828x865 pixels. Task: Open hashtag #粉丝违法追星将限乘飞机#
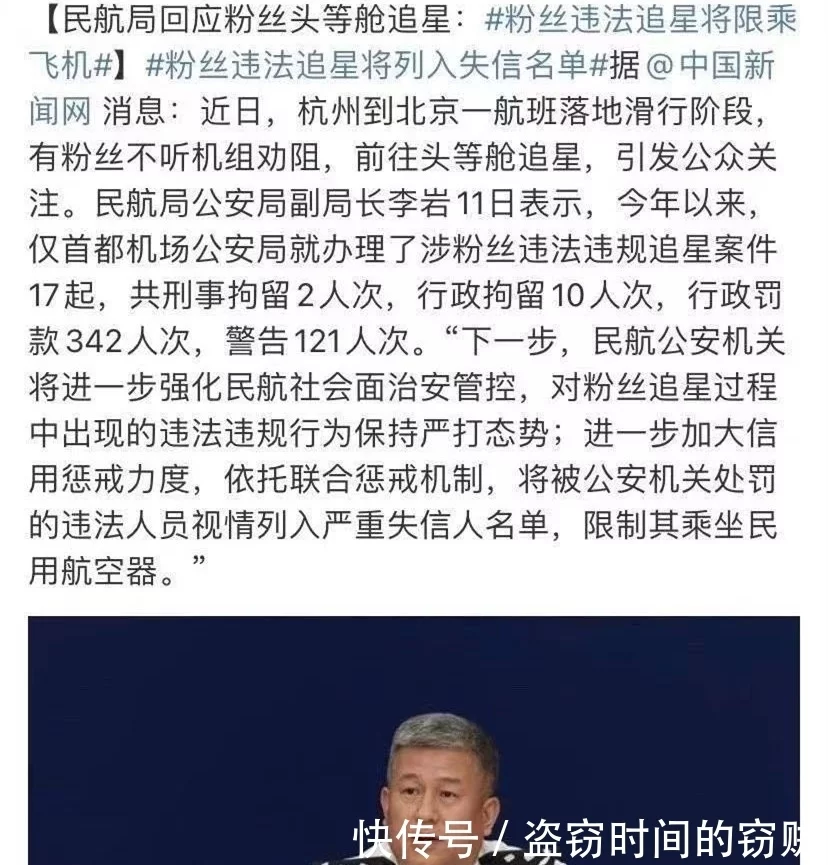[x=640, y=22]
